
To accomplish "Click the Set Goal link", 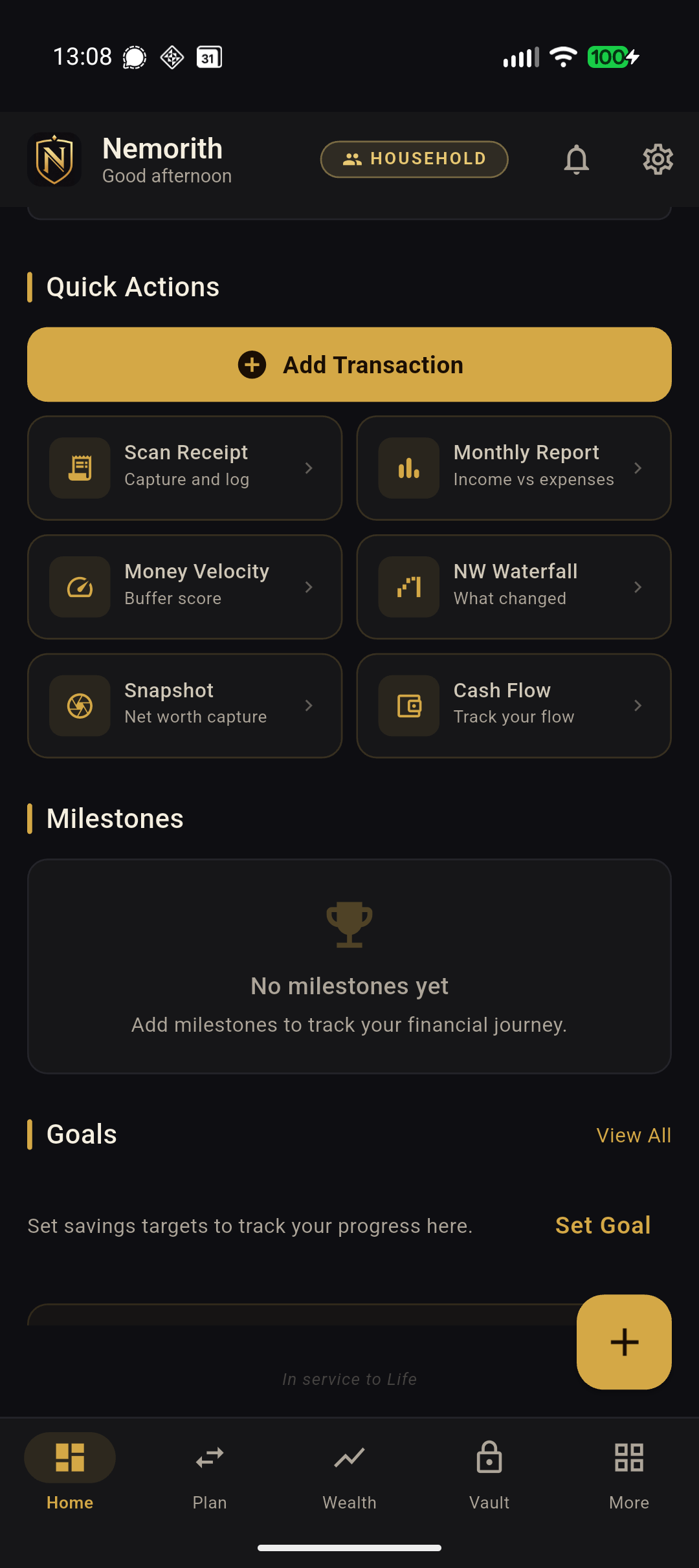I will click(603, 1225).
